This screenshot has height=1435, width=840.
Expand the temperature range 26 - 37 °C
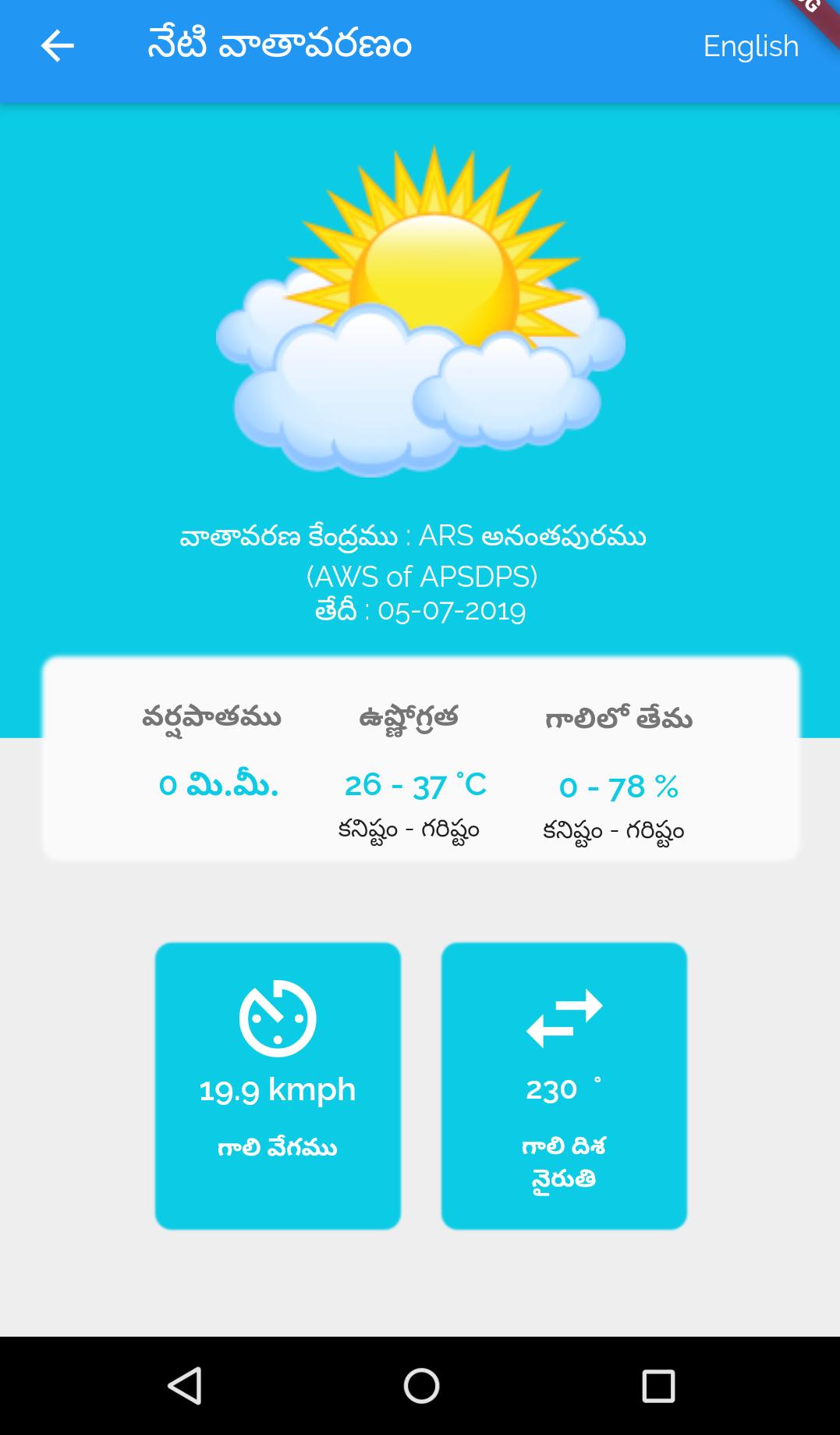point(416,787)
